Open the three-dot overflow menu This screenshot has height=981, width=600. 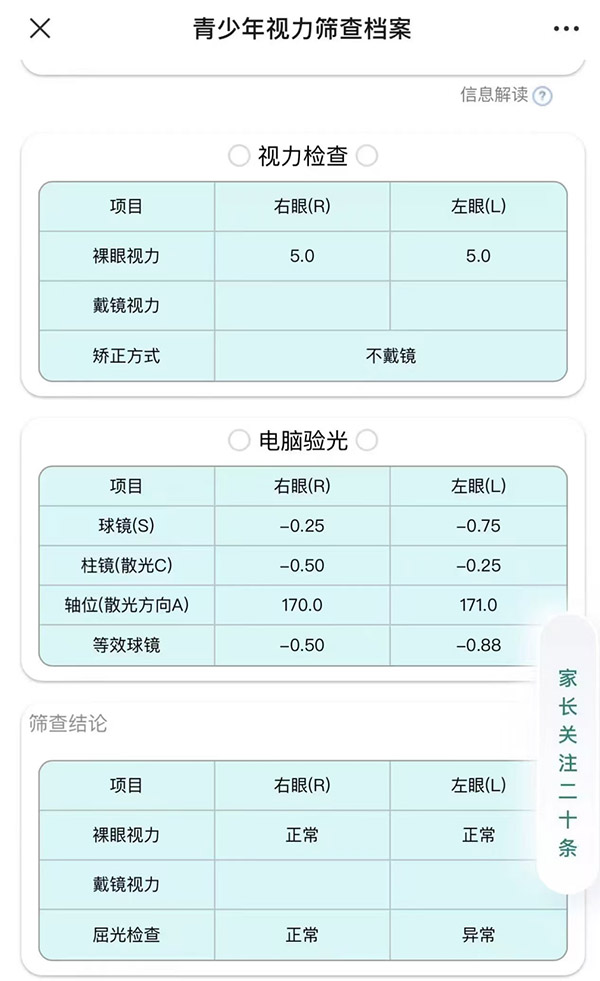point(565,29)
